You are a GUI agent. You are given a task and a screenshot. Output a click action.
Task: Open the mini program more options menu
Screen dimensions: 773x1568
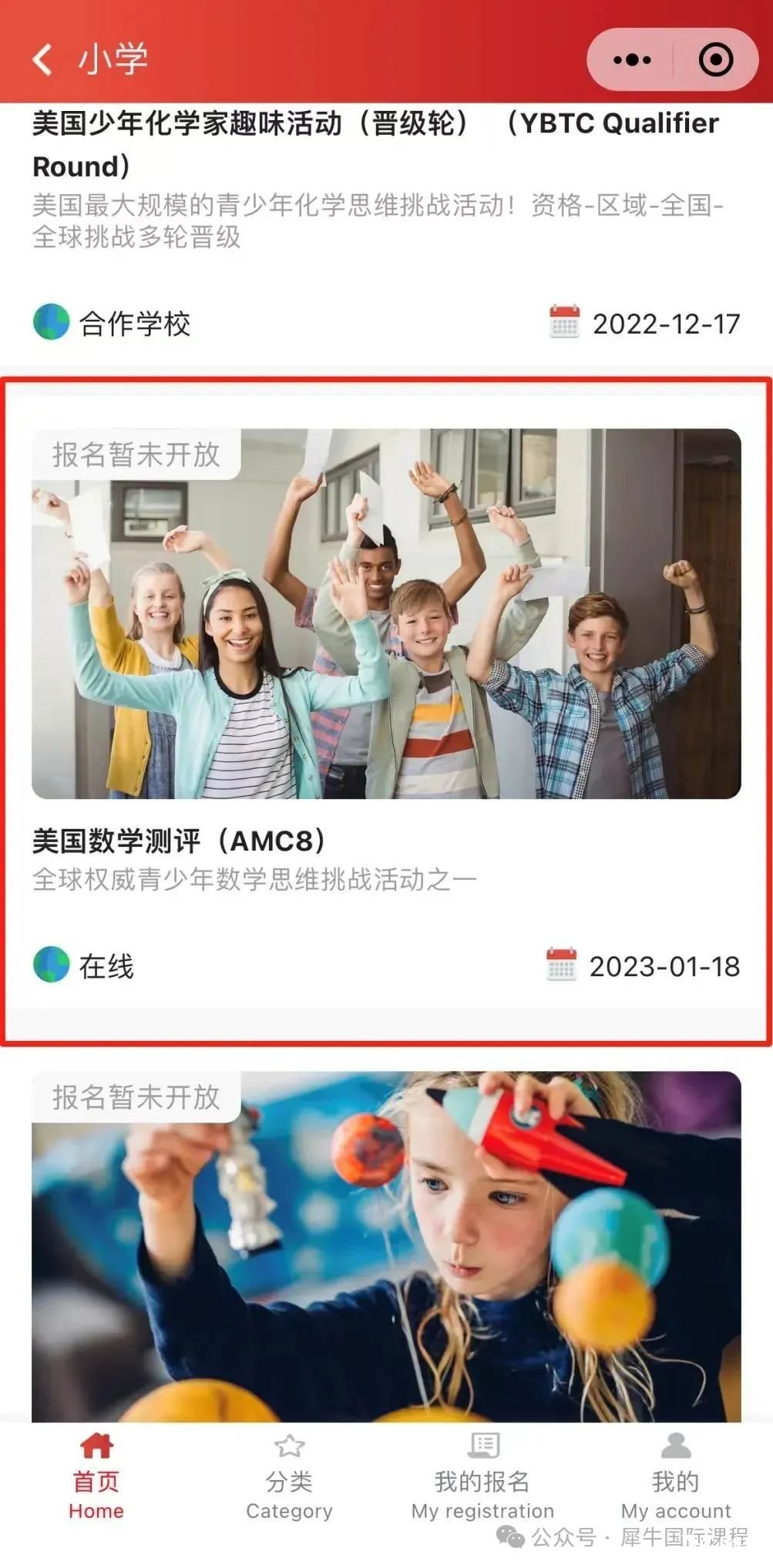pyautogui.click(x=631, y=59)
